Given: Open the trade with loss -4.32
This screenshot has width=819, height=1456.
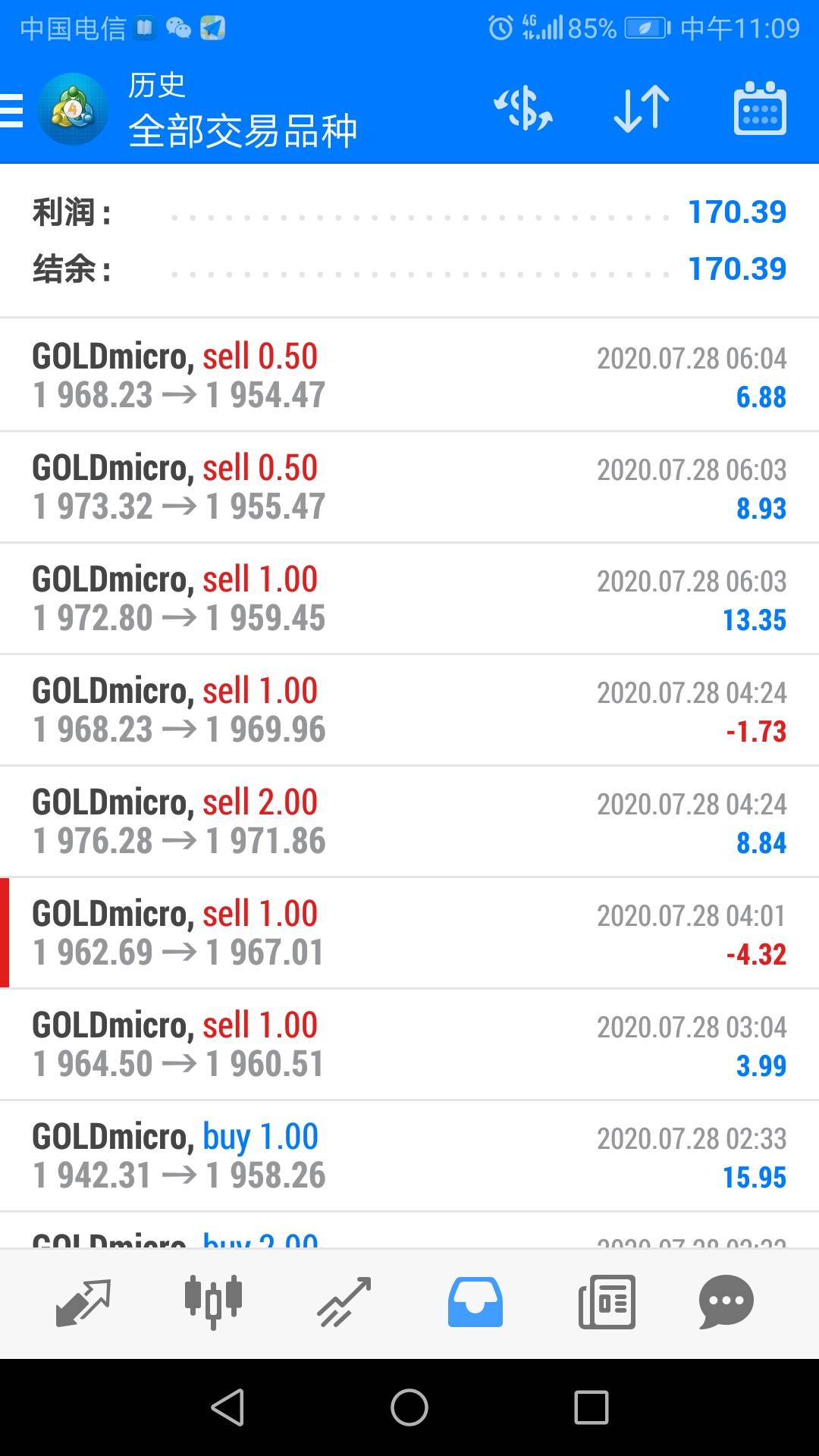Looking at the screenshot, I should [x=409, y=933].
